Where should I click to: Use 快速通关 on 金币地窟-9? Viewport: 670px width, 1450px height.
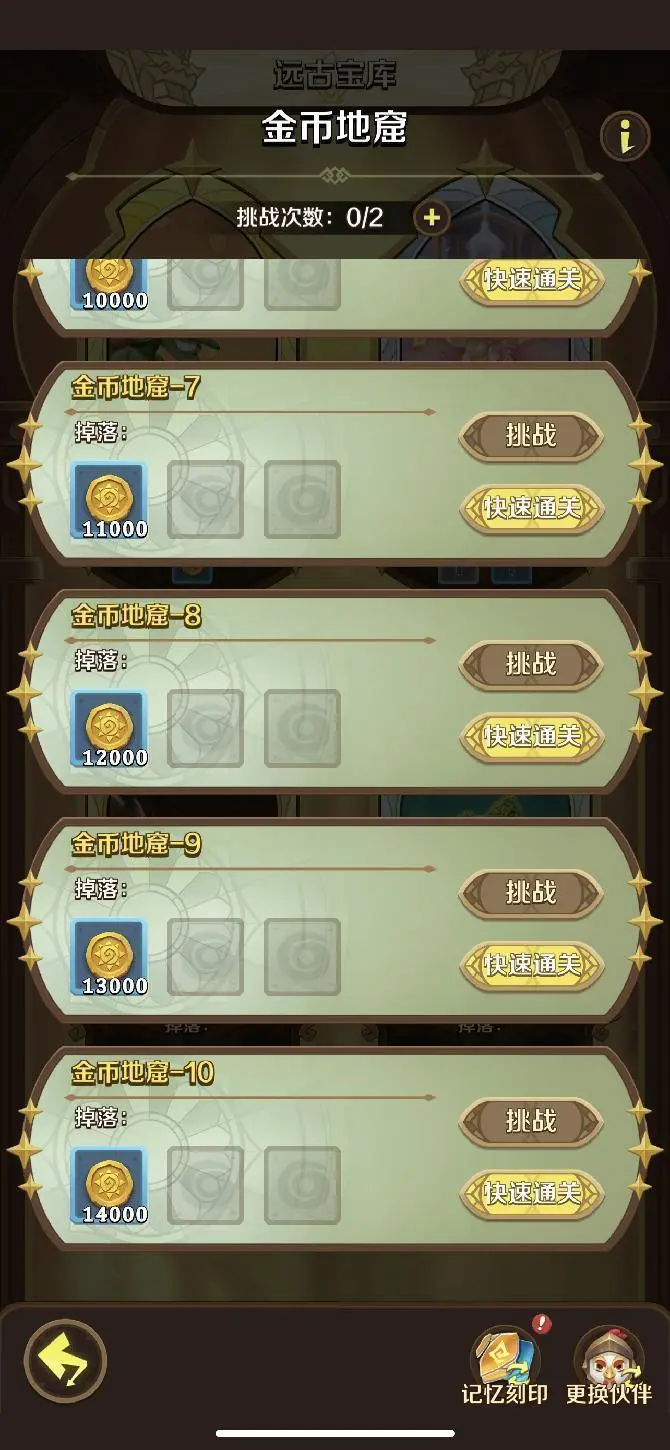coord(532,965)
